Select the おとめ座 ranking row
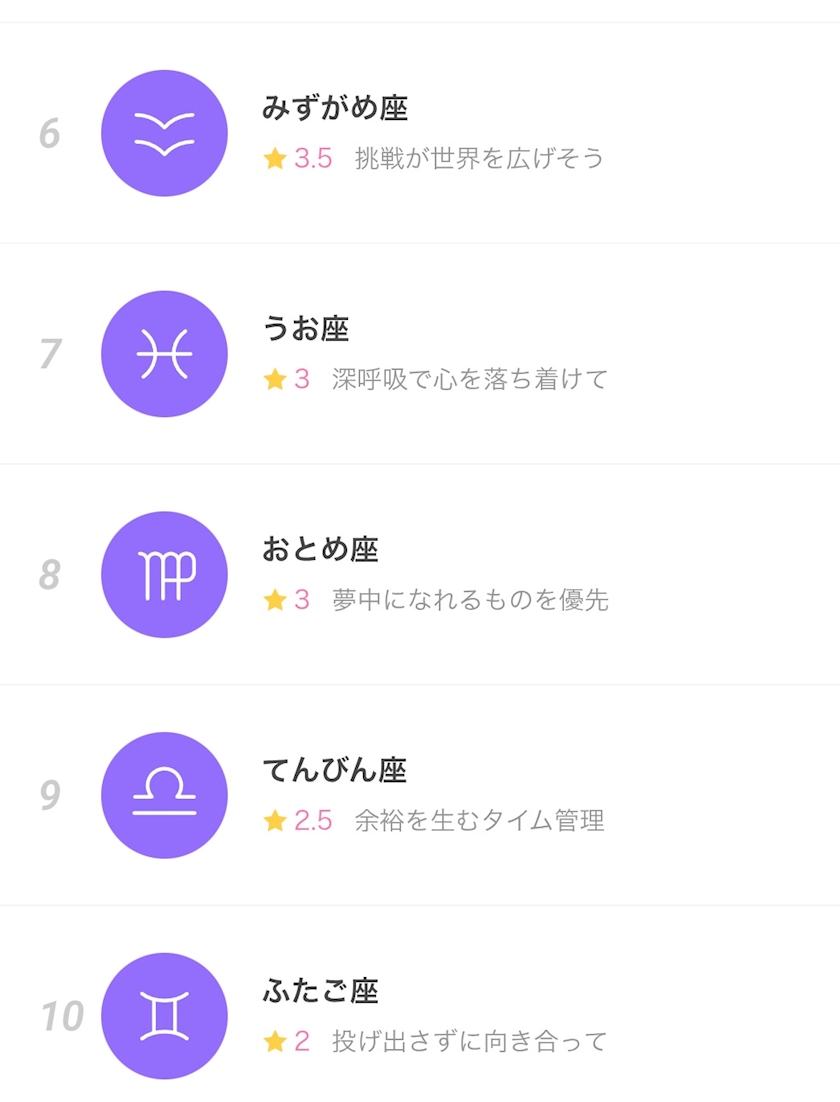 click(420, 575)
